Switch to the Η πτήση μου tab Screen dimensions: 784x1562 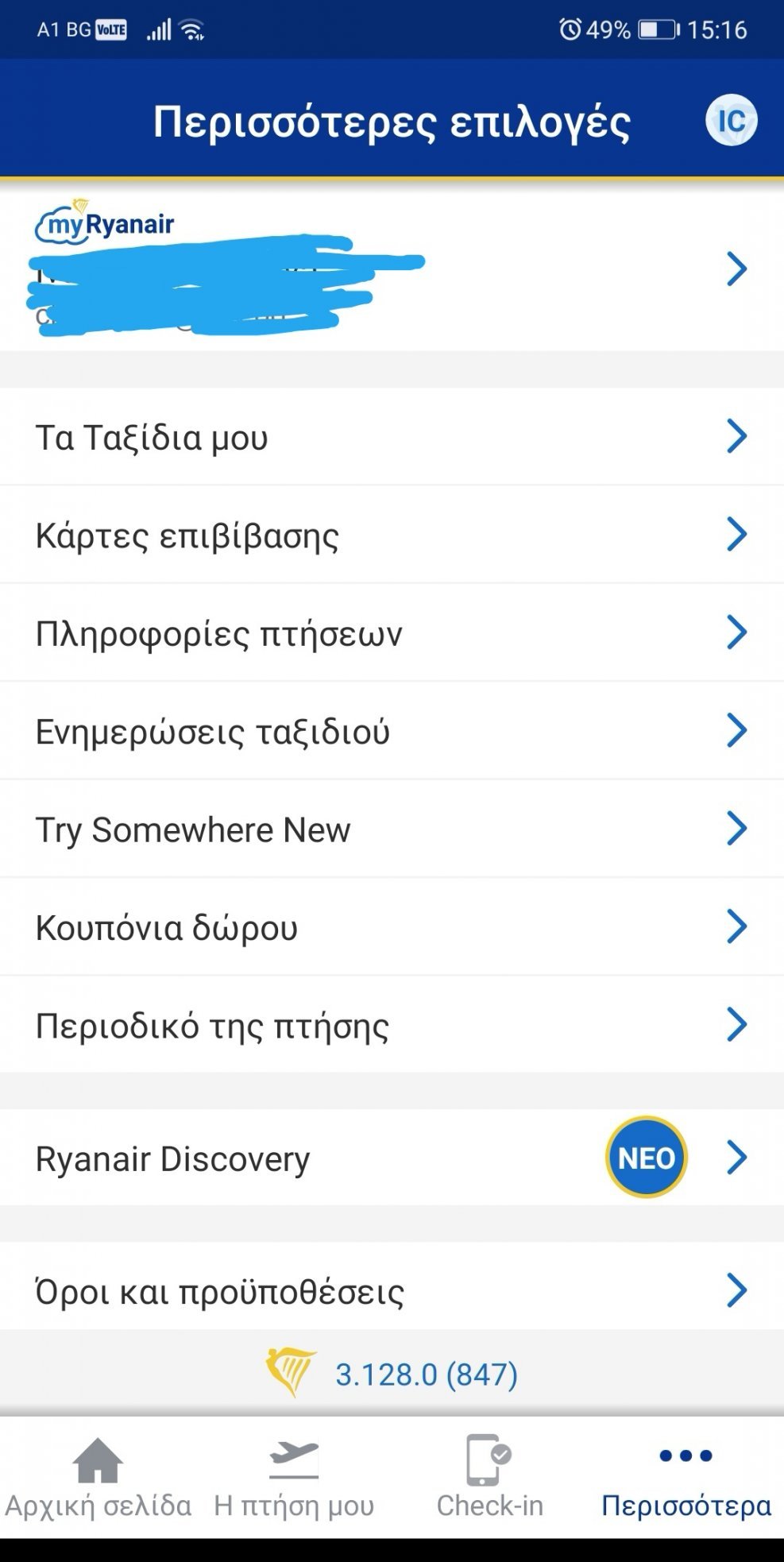pyautogui.click(x=294, y=1479)
